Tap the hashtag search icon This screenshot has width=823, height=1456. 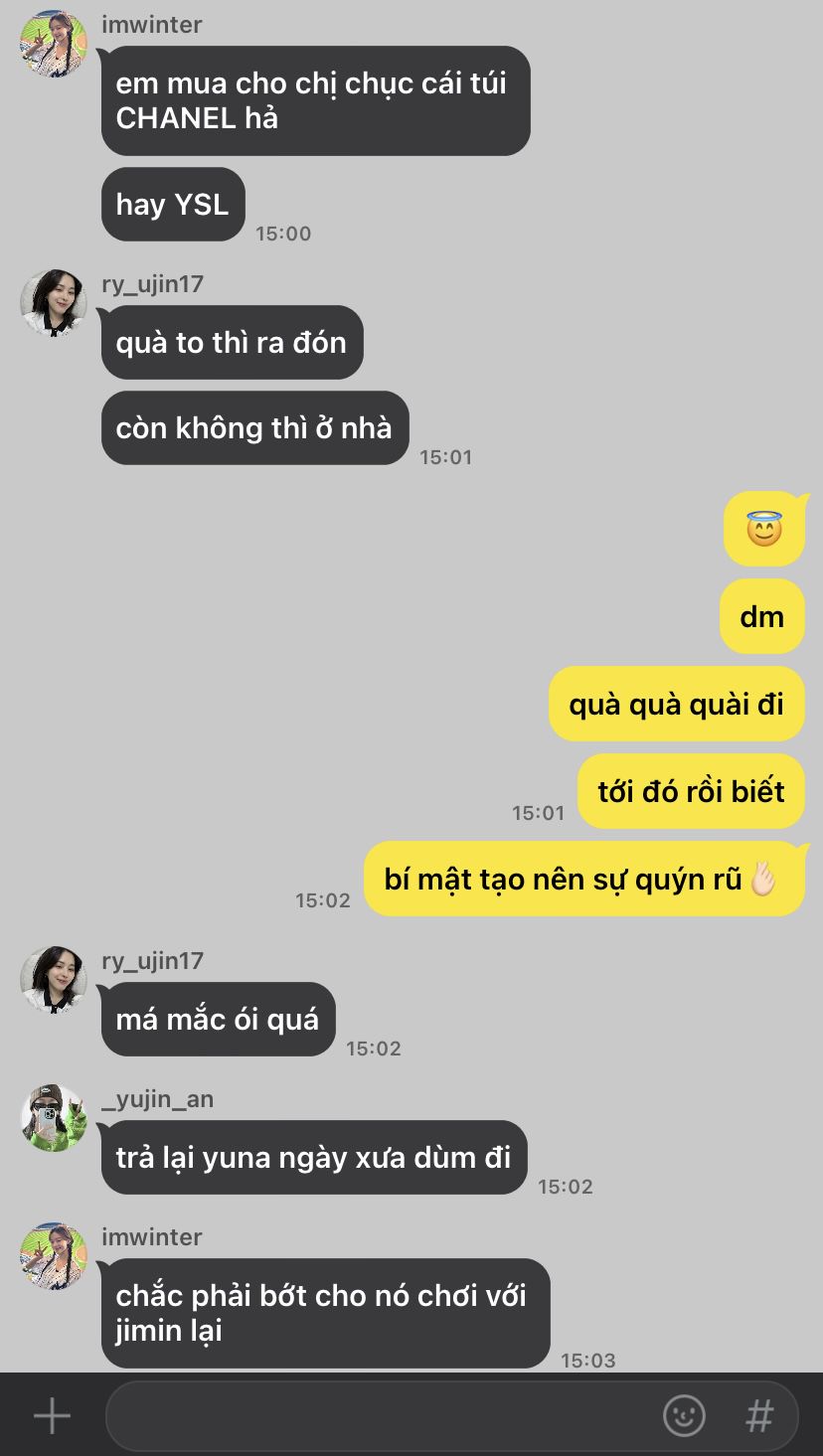(759, 1416)
